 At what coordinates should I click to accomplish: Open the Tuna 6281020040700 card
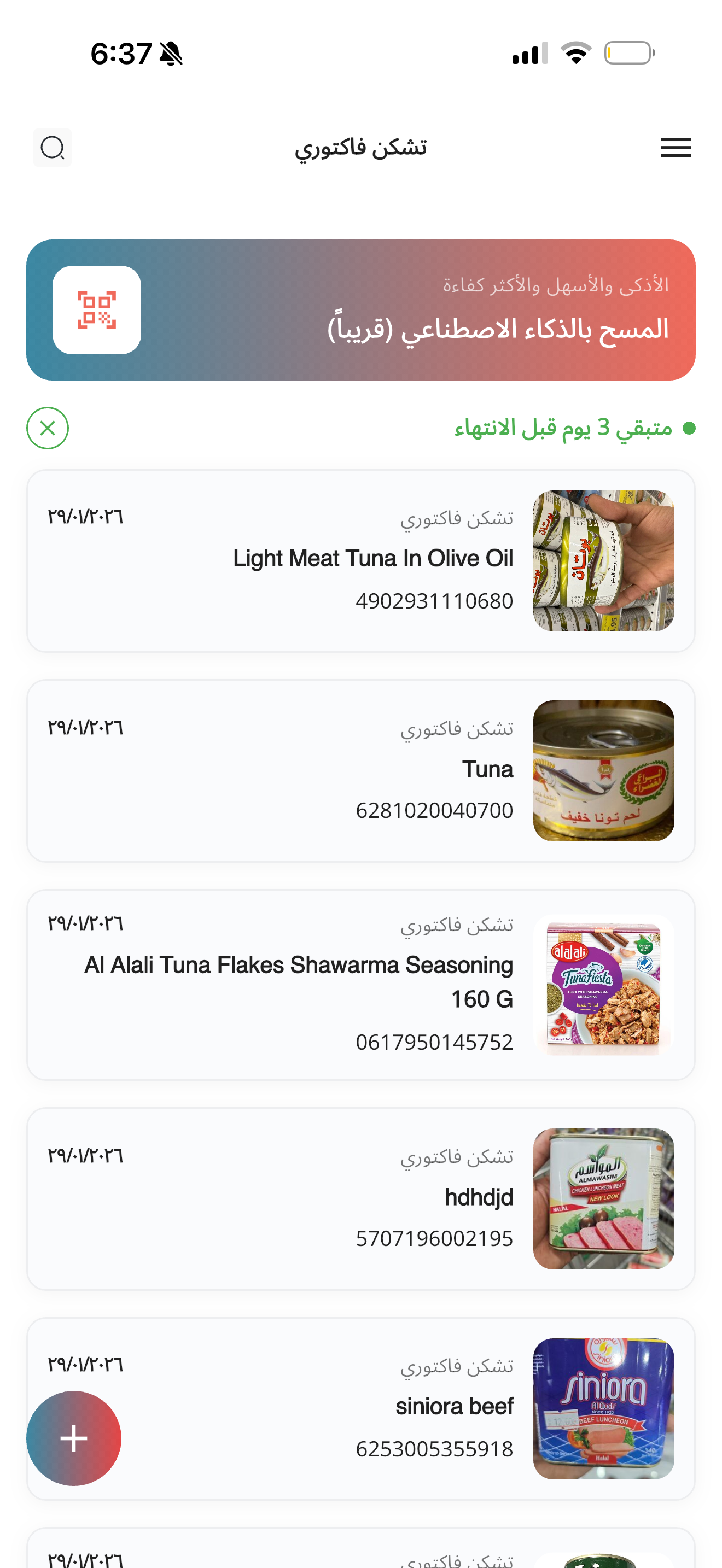(x=360, y=771)
